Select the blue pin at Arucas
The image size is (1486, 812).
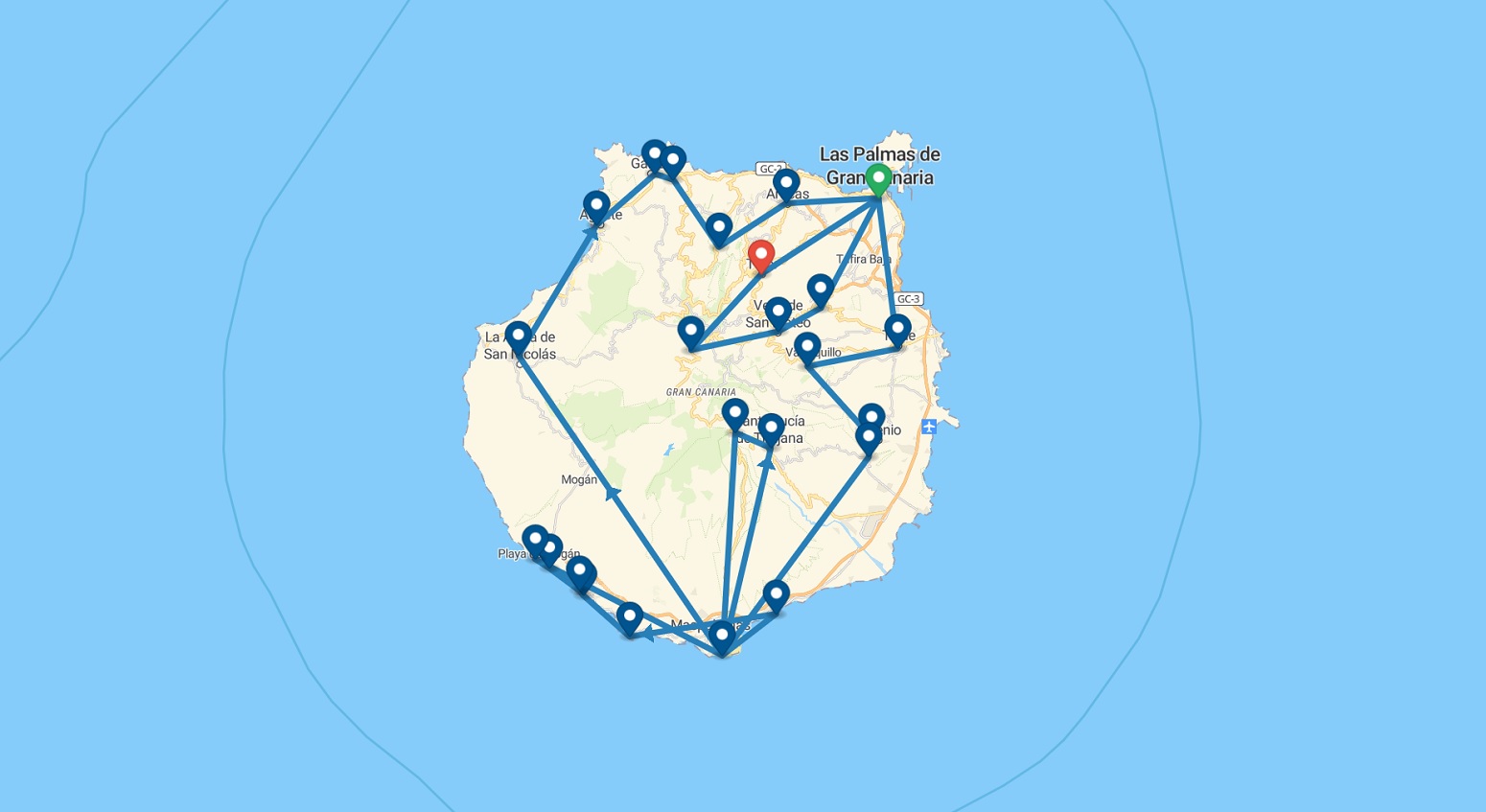(786, 183)
